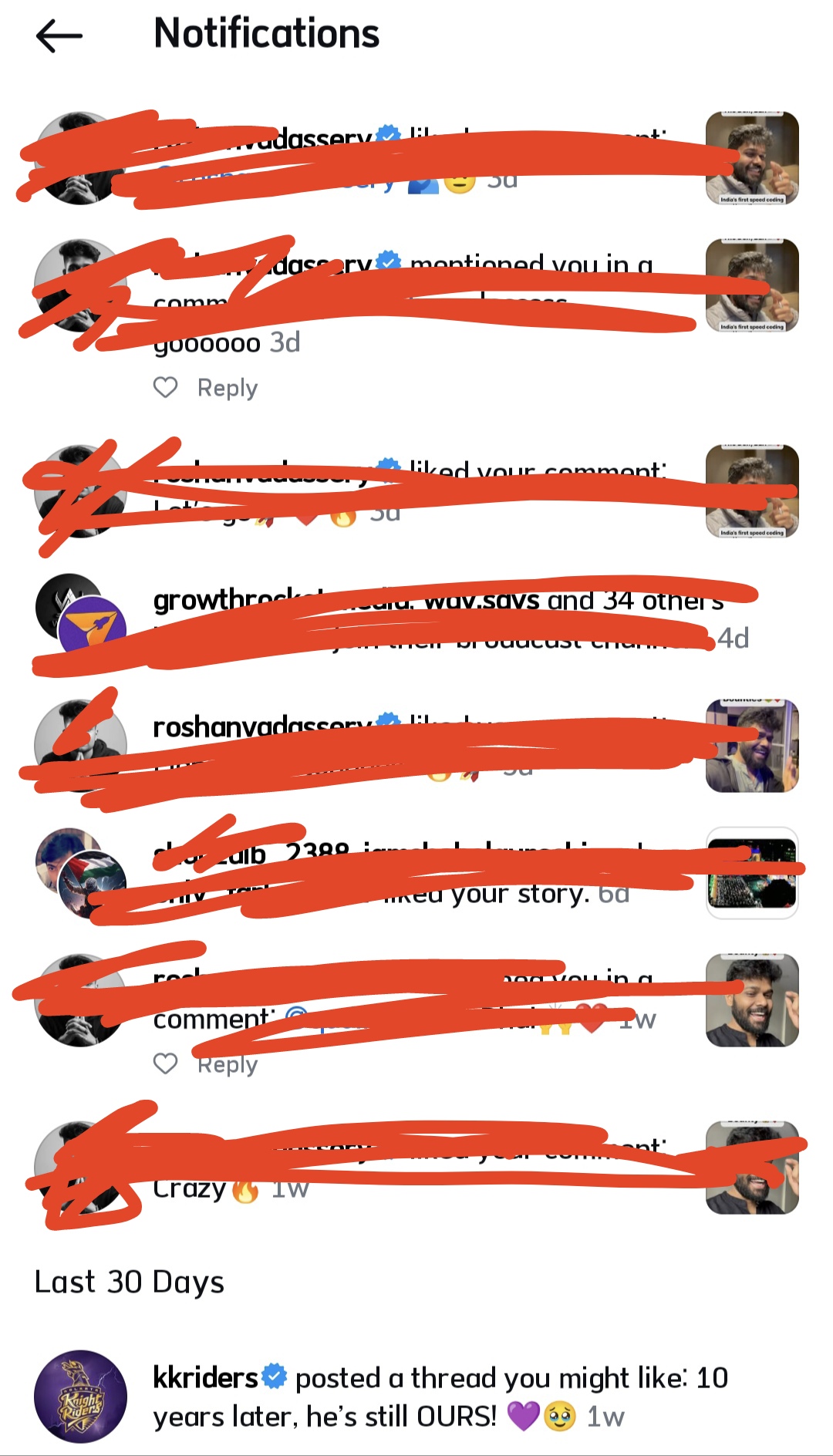This screenshot has width=833, height=1456.
Task: Go back from the Notifications screen
Action: click(59, 35)
